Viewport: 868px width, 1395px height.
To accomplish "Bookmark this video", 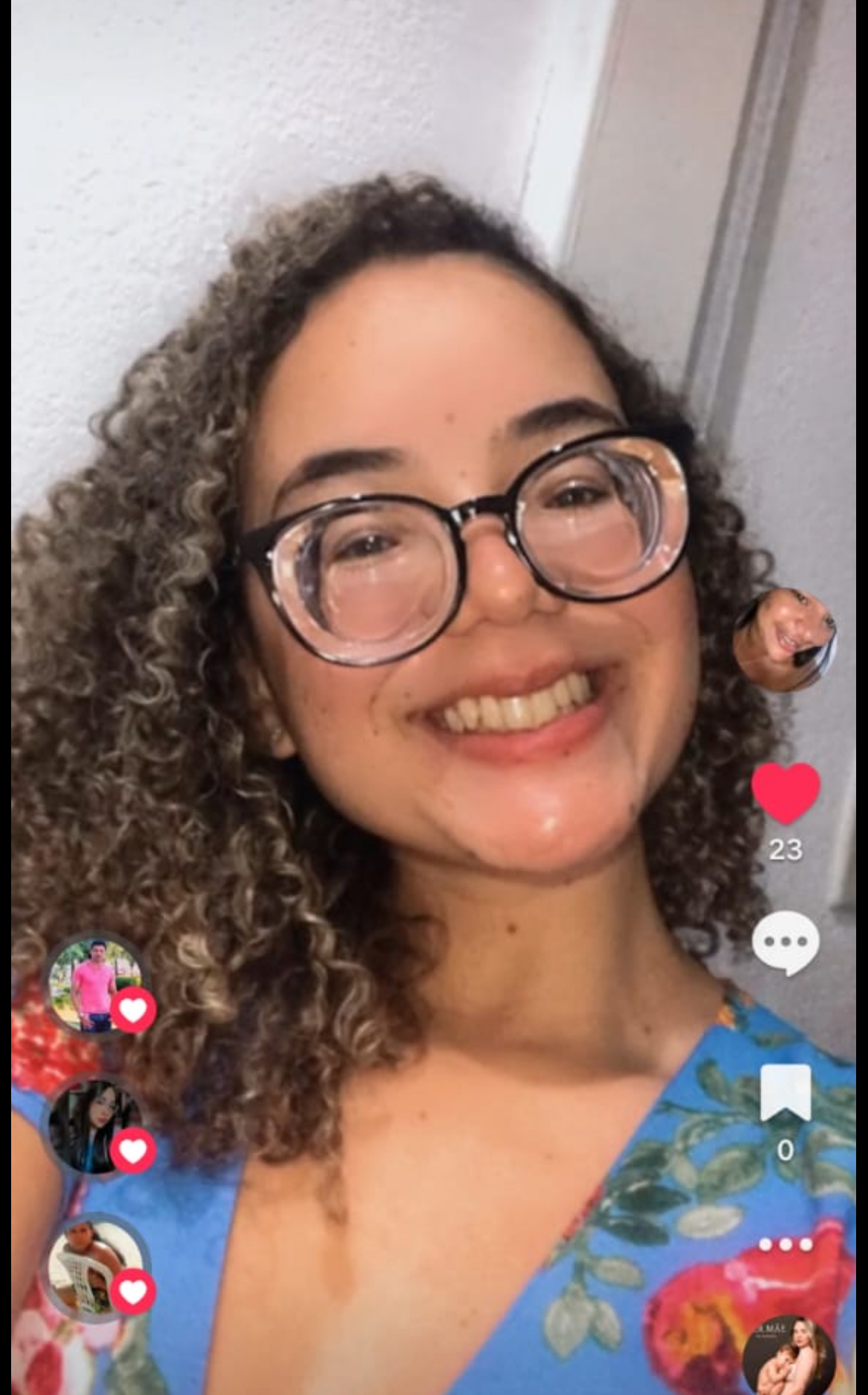I will [786, 1092].
